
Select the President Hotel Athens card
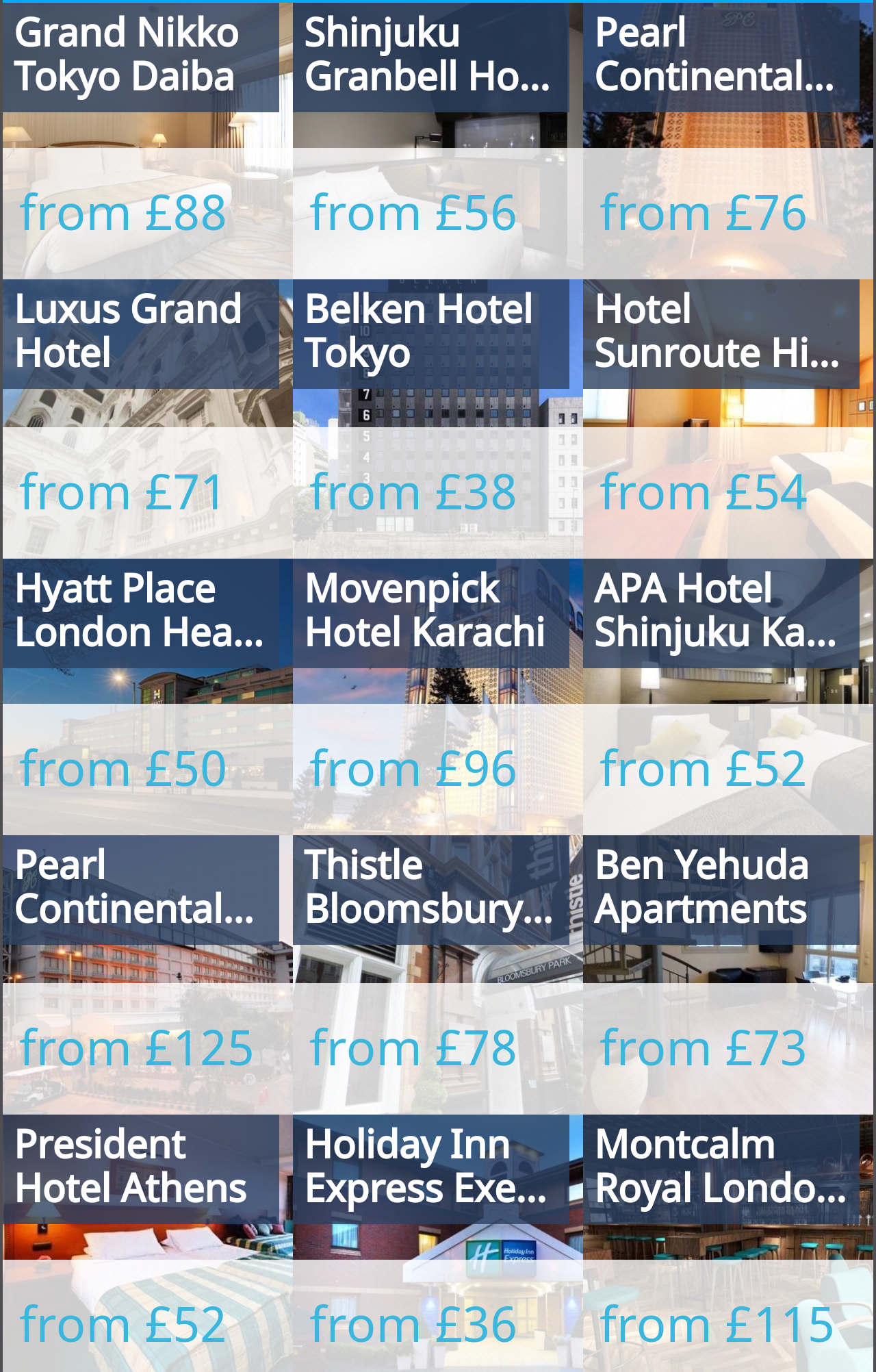(146, 1243)
